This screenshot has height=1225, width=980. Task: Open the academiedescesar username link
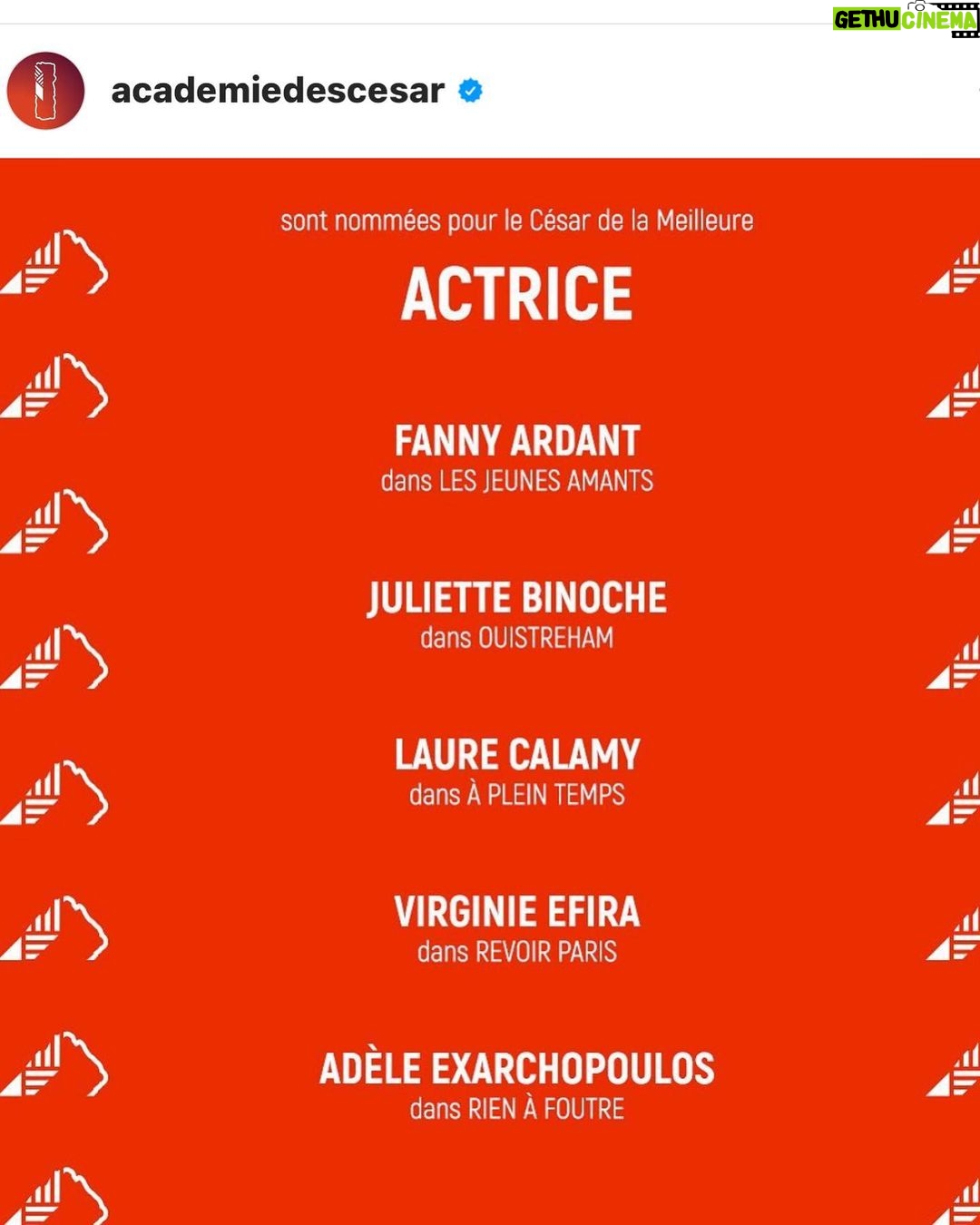[278, 91]
